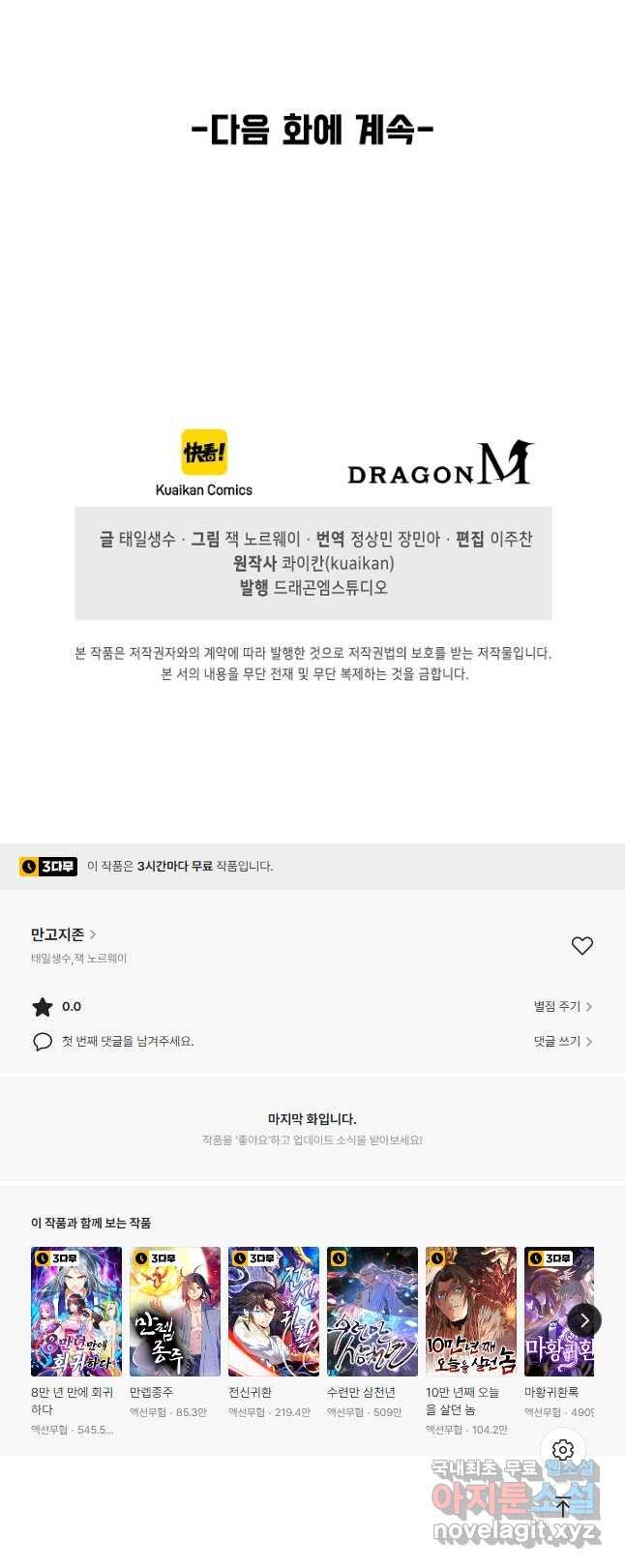This screenshot has height=1568, width=625.
Task: Open the 8만 년 만에 회귀하다 webtoon
Action: (76, 1312)
